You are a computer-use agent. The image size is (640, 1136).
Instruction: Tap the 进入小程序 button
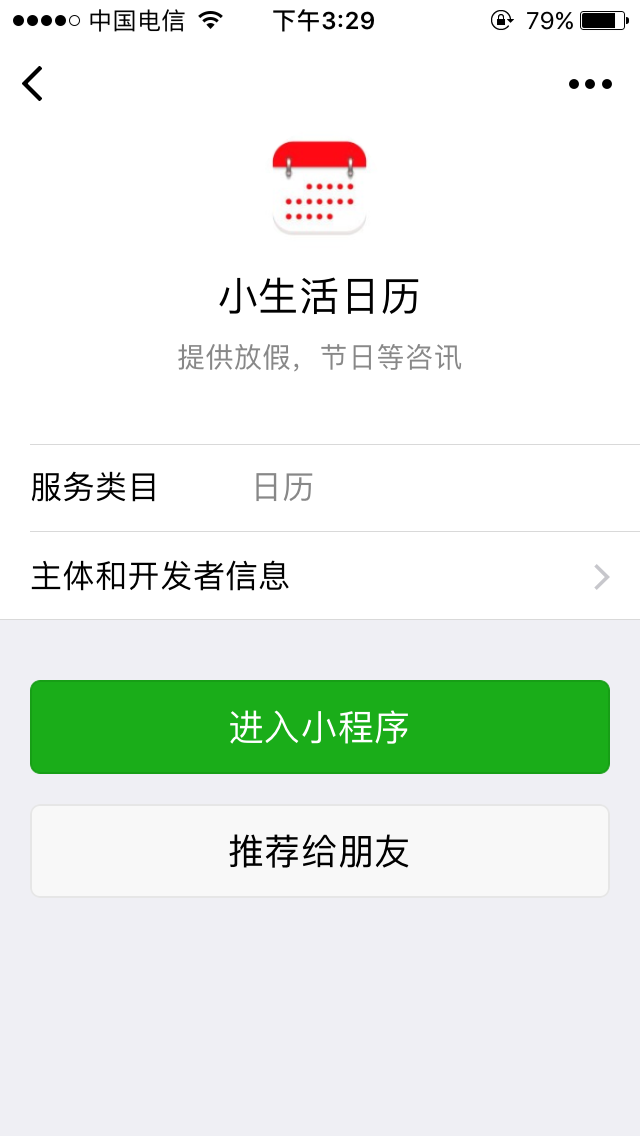pos(320,727)
